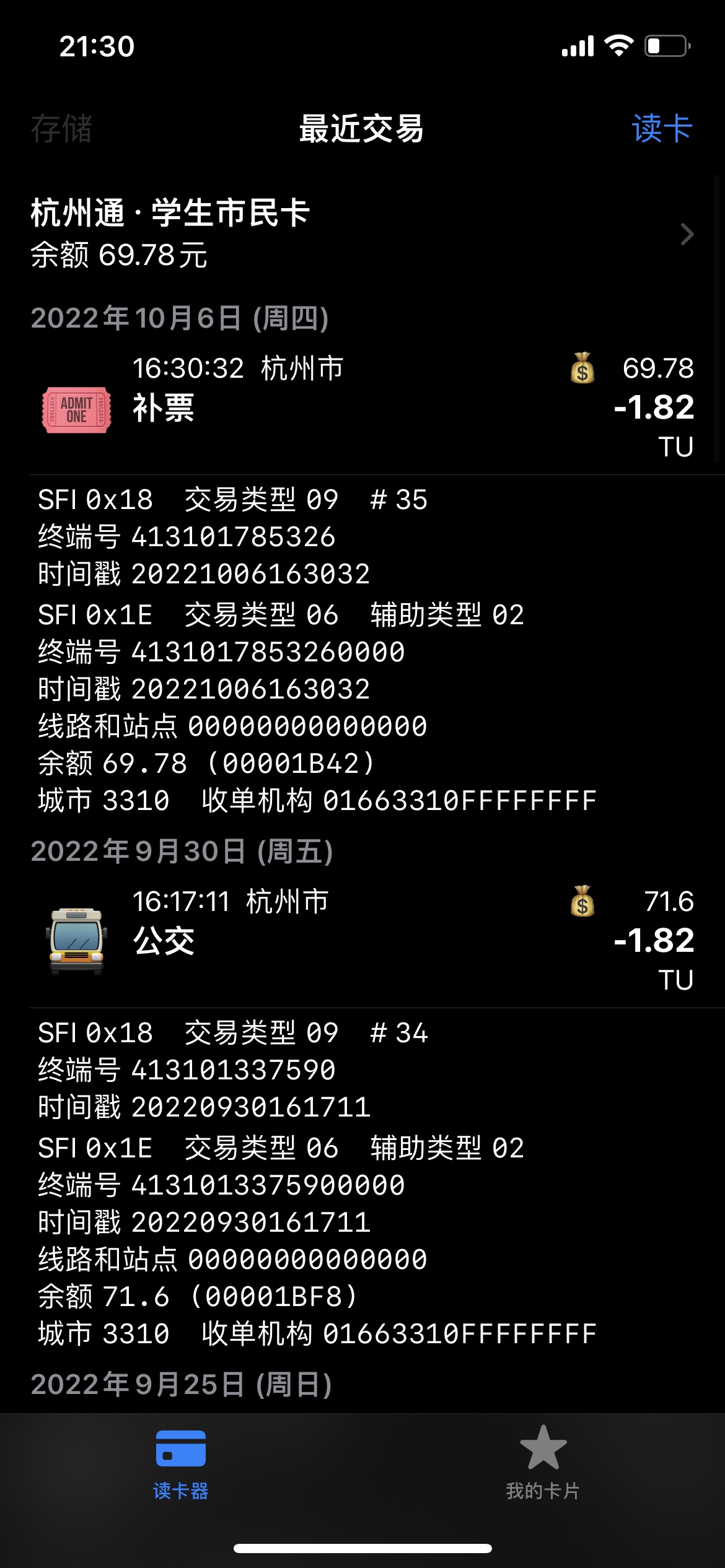Open the 公交 transaction from September 30
725x1568 pixels.
(x=362, y=940)
